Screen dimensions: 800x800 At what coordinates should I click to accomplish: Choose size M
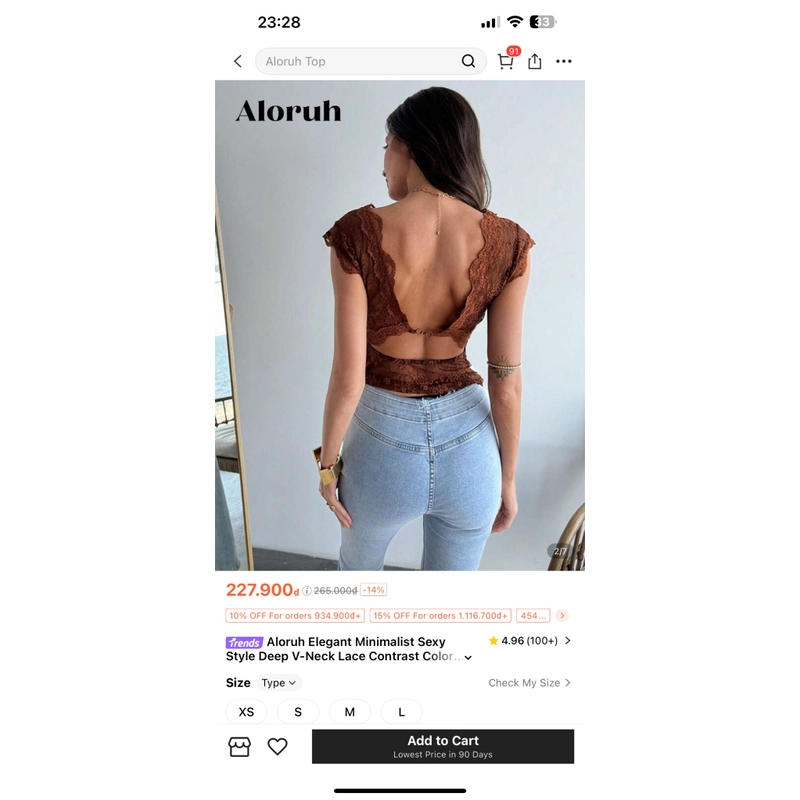350,712
